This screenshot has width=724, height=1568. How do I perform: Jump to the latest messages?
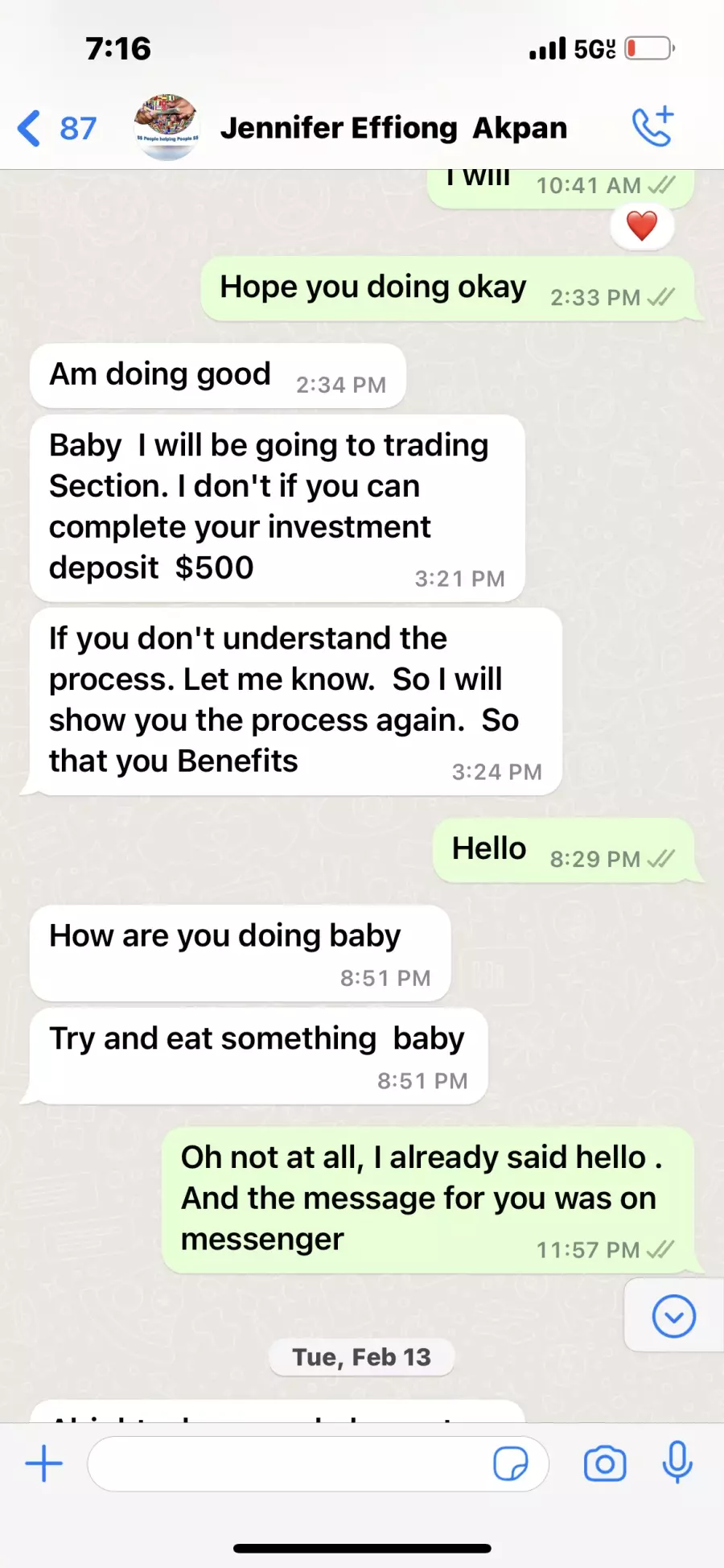[673, 1316]
